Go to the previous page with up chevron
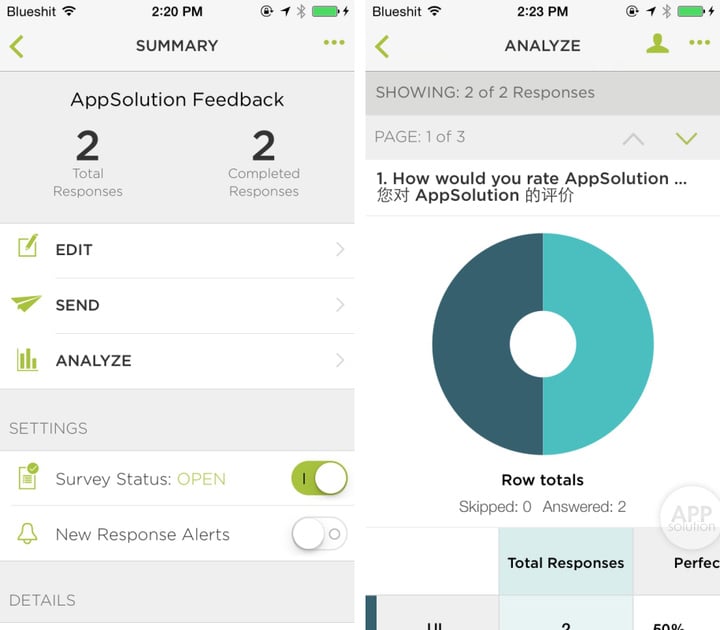The width and height of the screenshot is (720, 630). (633, 138)
